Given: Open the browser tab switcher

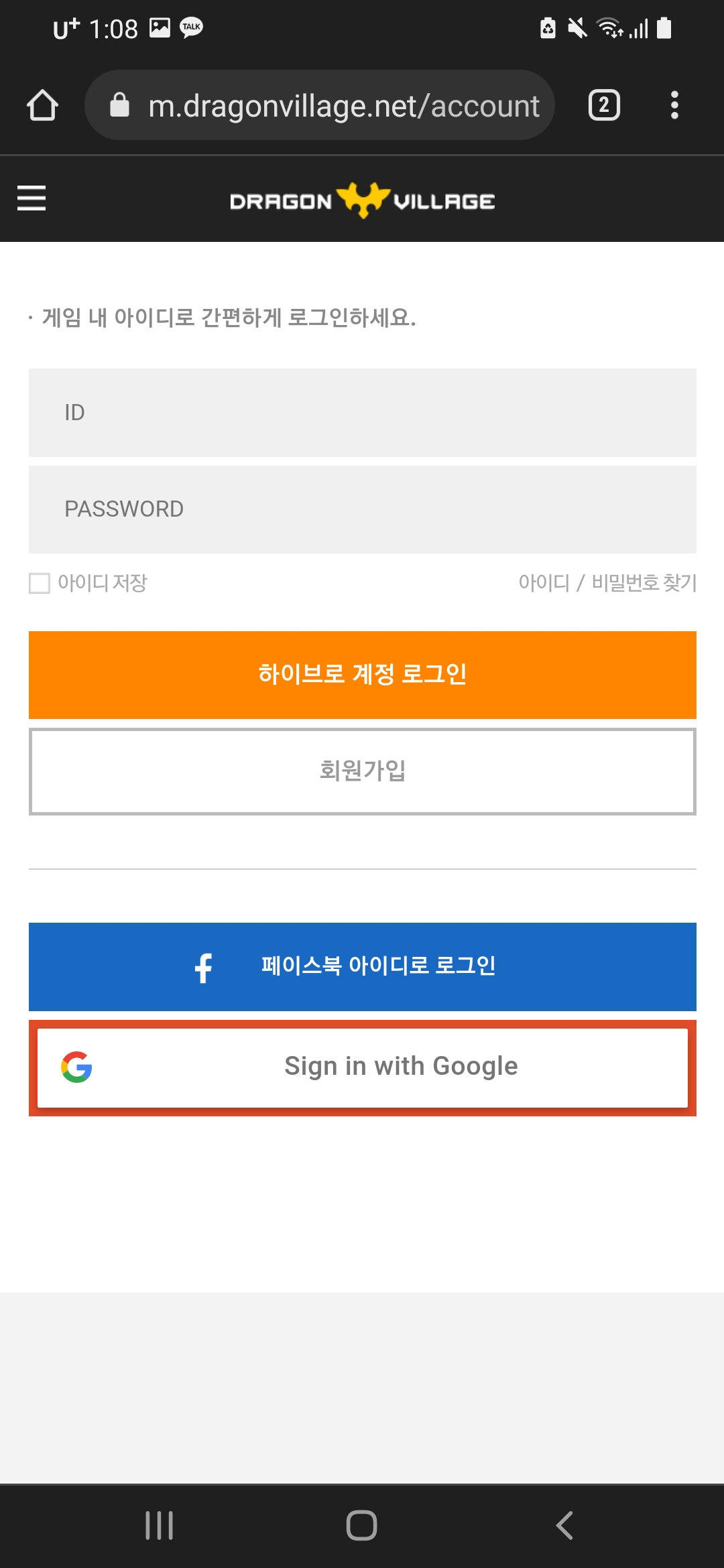Looking at the screenshot, I should click(604, 105).
